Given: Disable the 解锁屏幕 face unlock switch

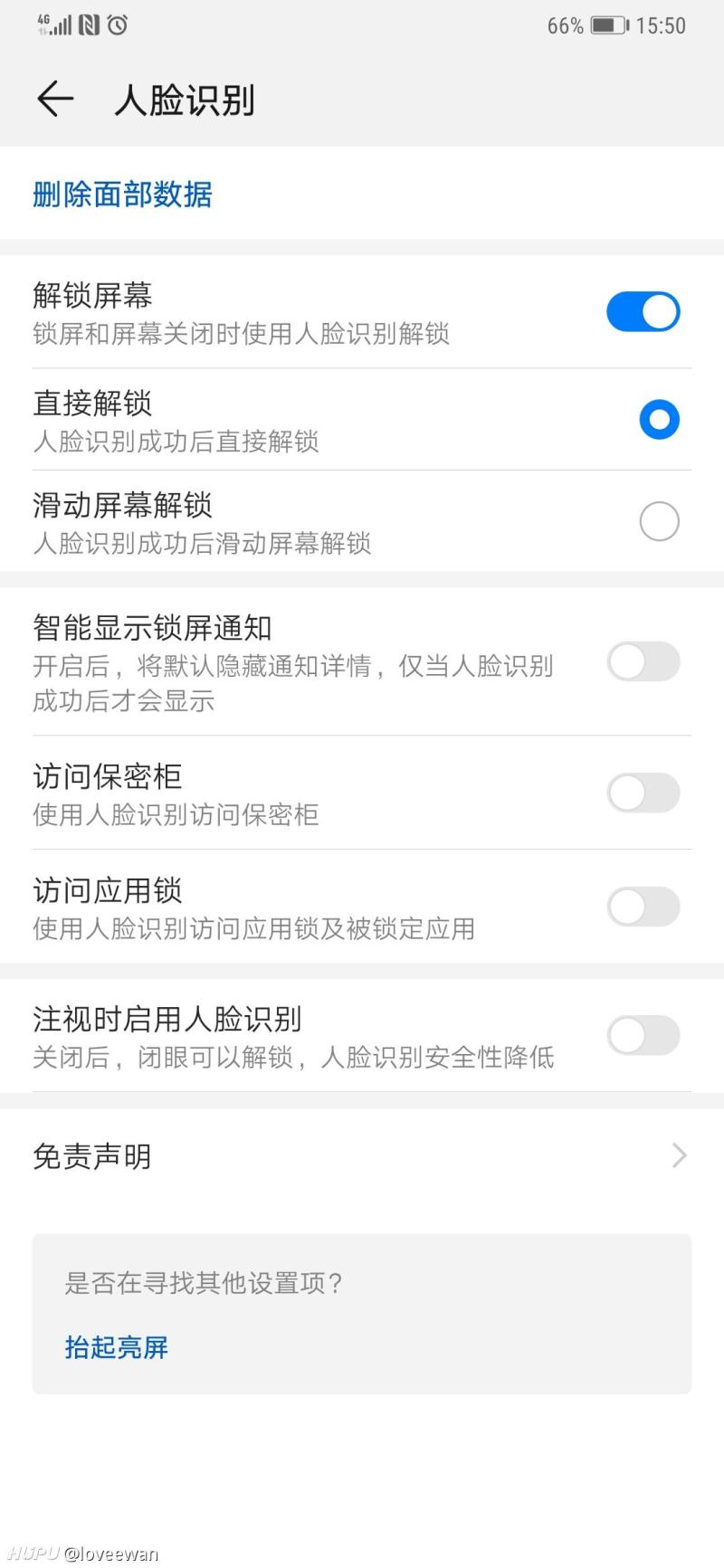Looking at the screenshot, I should (x=643, y=310).
